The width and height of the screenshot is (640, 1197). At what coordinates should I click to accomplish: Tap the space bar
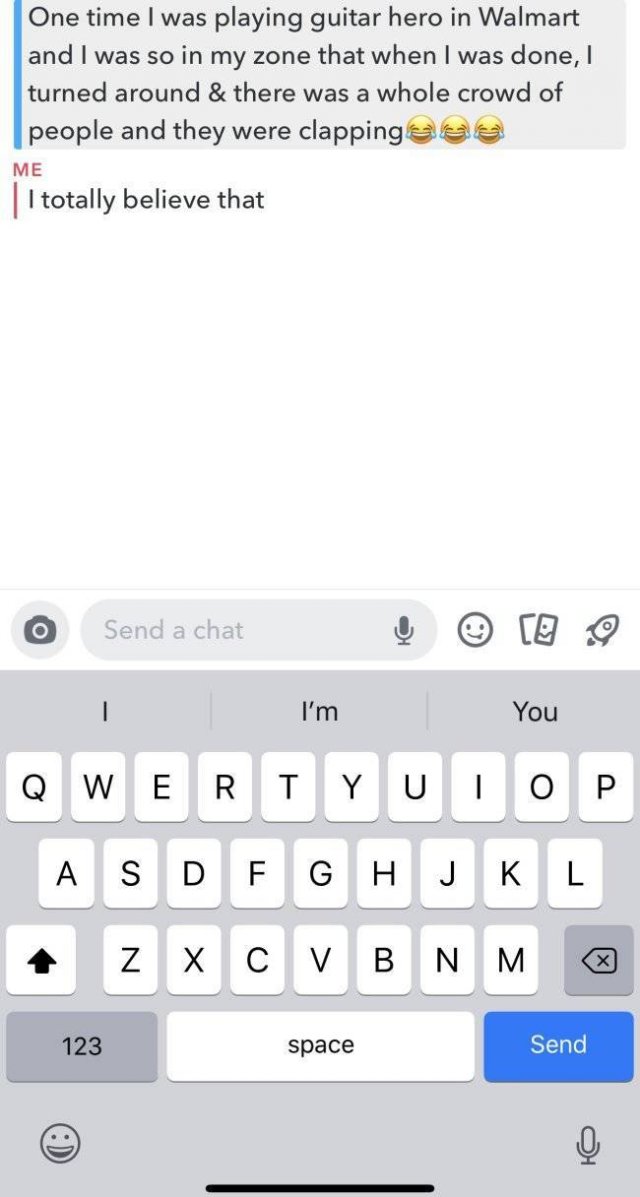pos(320,1046)
